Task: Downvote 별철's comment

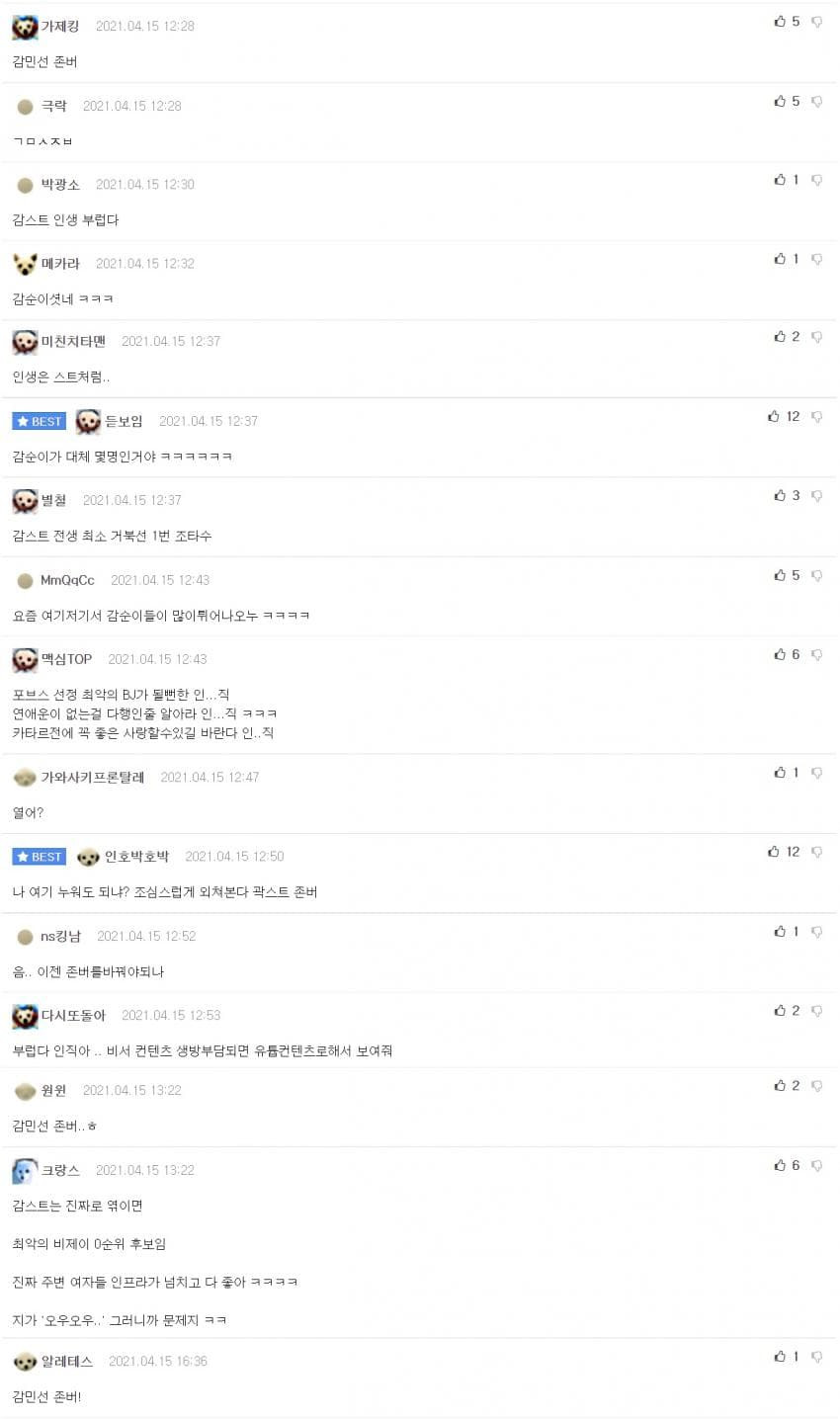Action: (816, 496)
